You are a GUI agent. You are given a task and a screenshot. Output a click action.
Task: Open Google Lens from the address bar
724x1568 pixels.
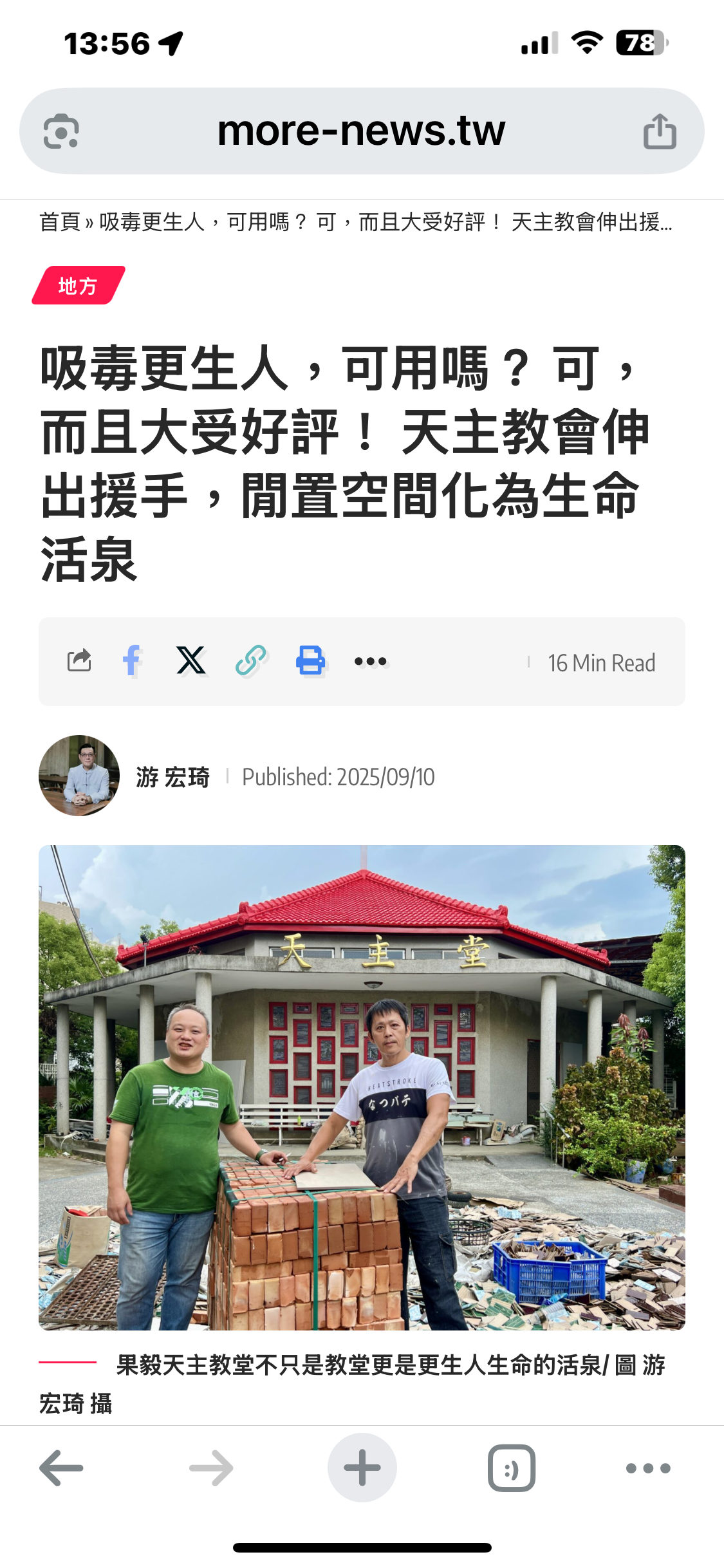[x=61, y=131]
